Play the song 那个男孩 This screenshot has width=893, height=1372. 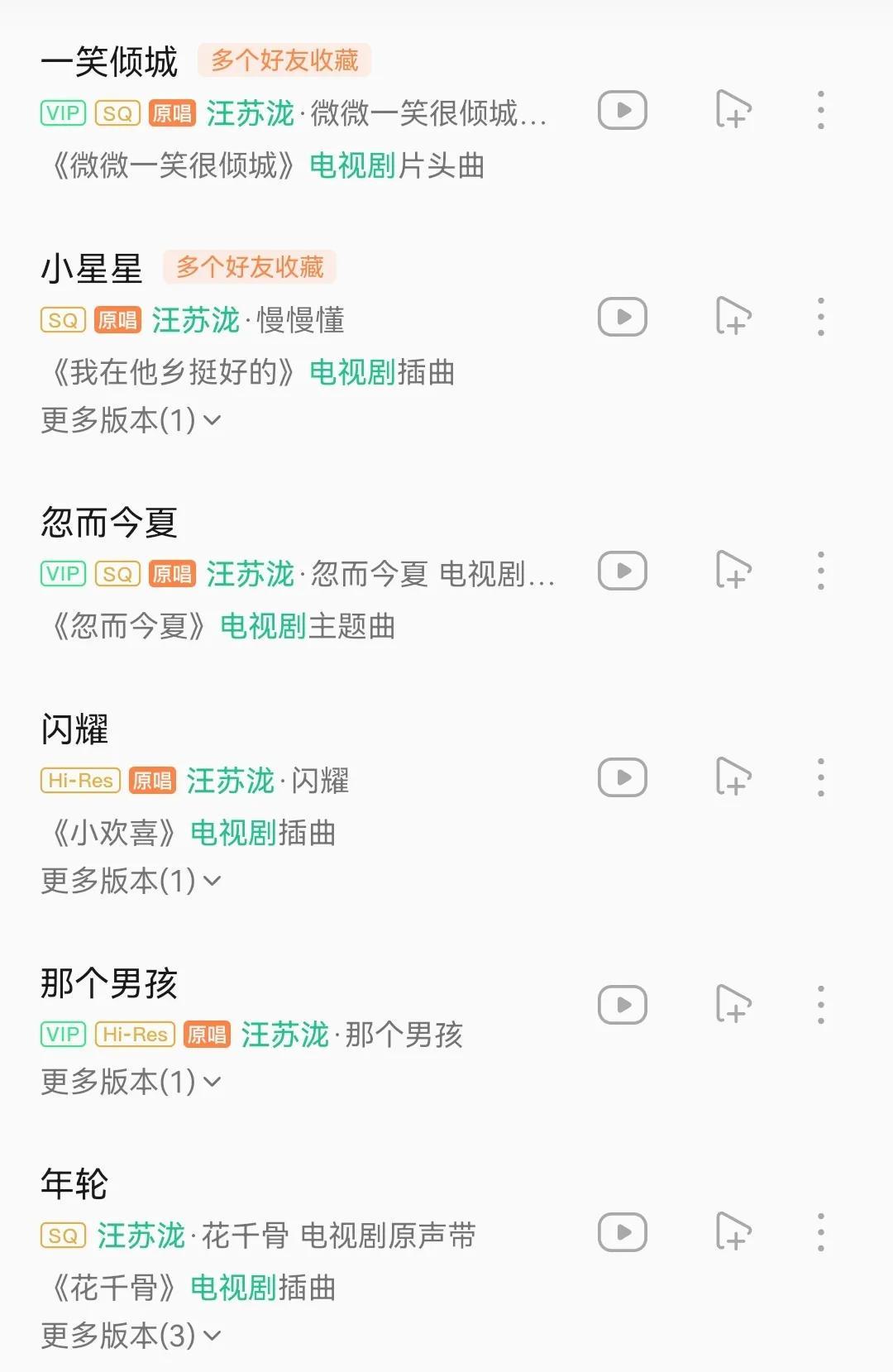point(109,983)
